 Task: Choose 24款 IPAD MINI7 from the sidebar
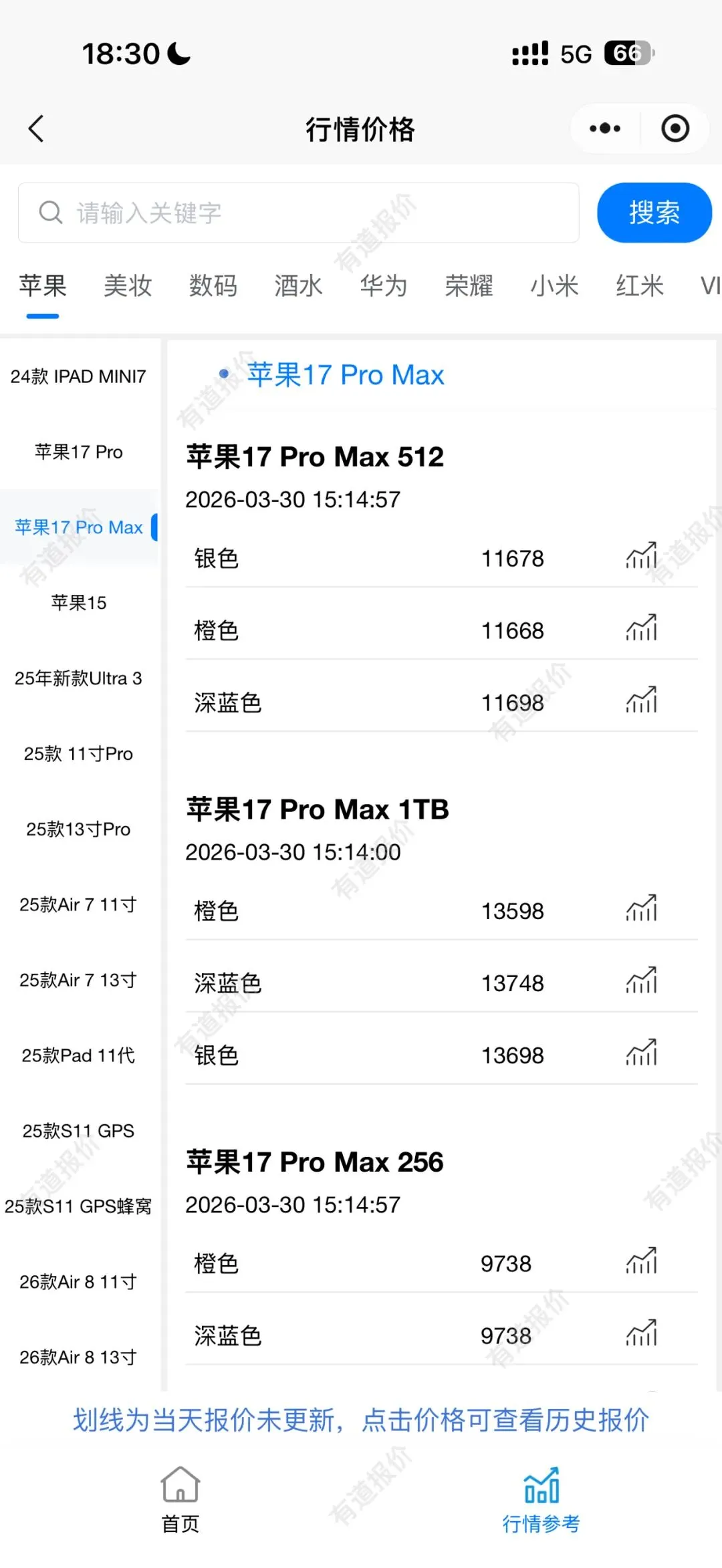click(79, 376)
